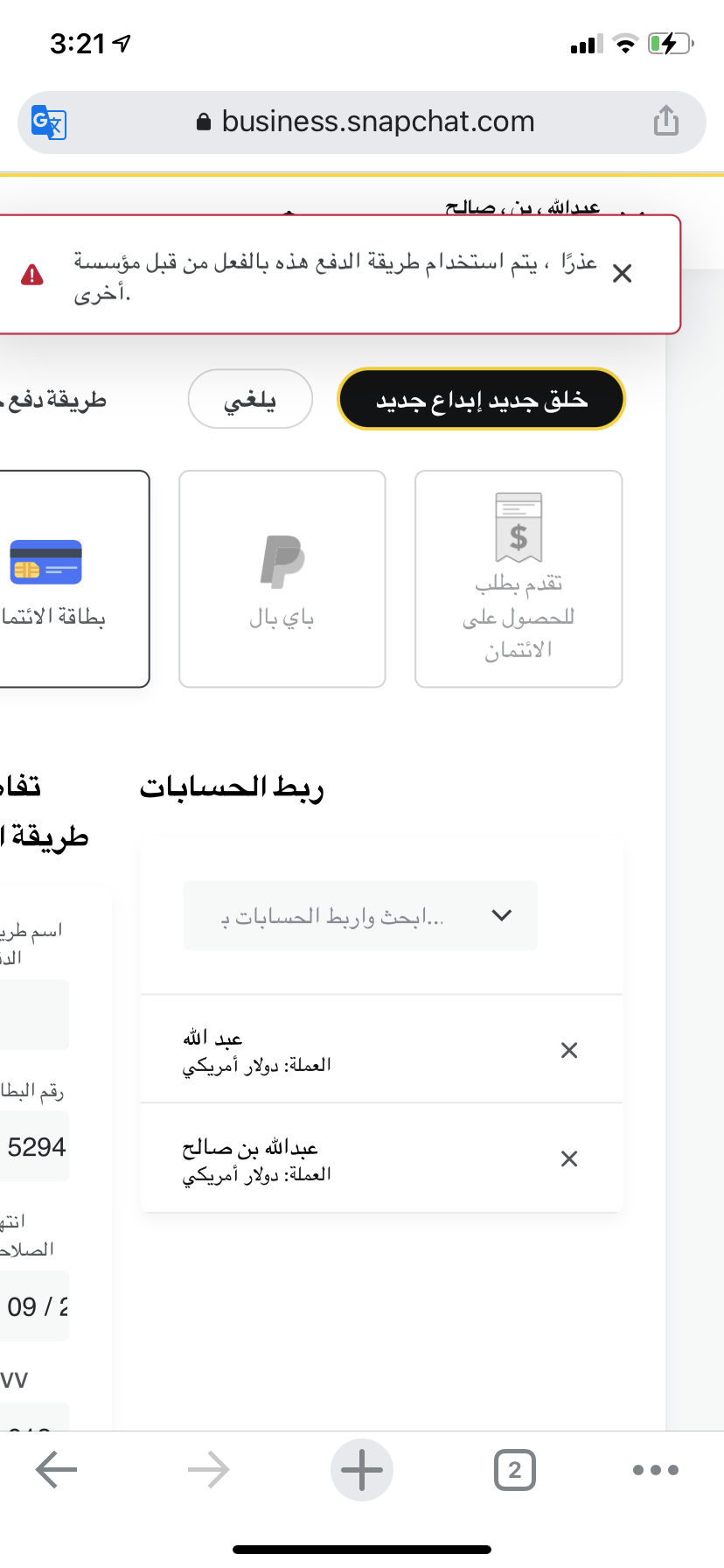
Task: Dismiss the payment method error banner
Action: (x=622, y=274)
